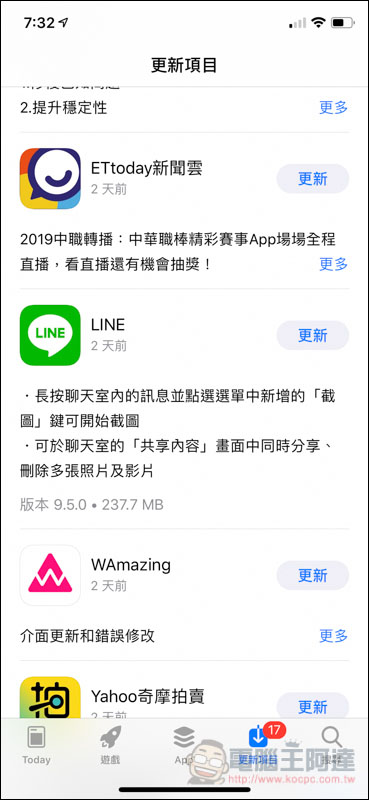Screen dimensions: 369x800
Task: Switch to the App tab
Action: (x=184, y=745)
